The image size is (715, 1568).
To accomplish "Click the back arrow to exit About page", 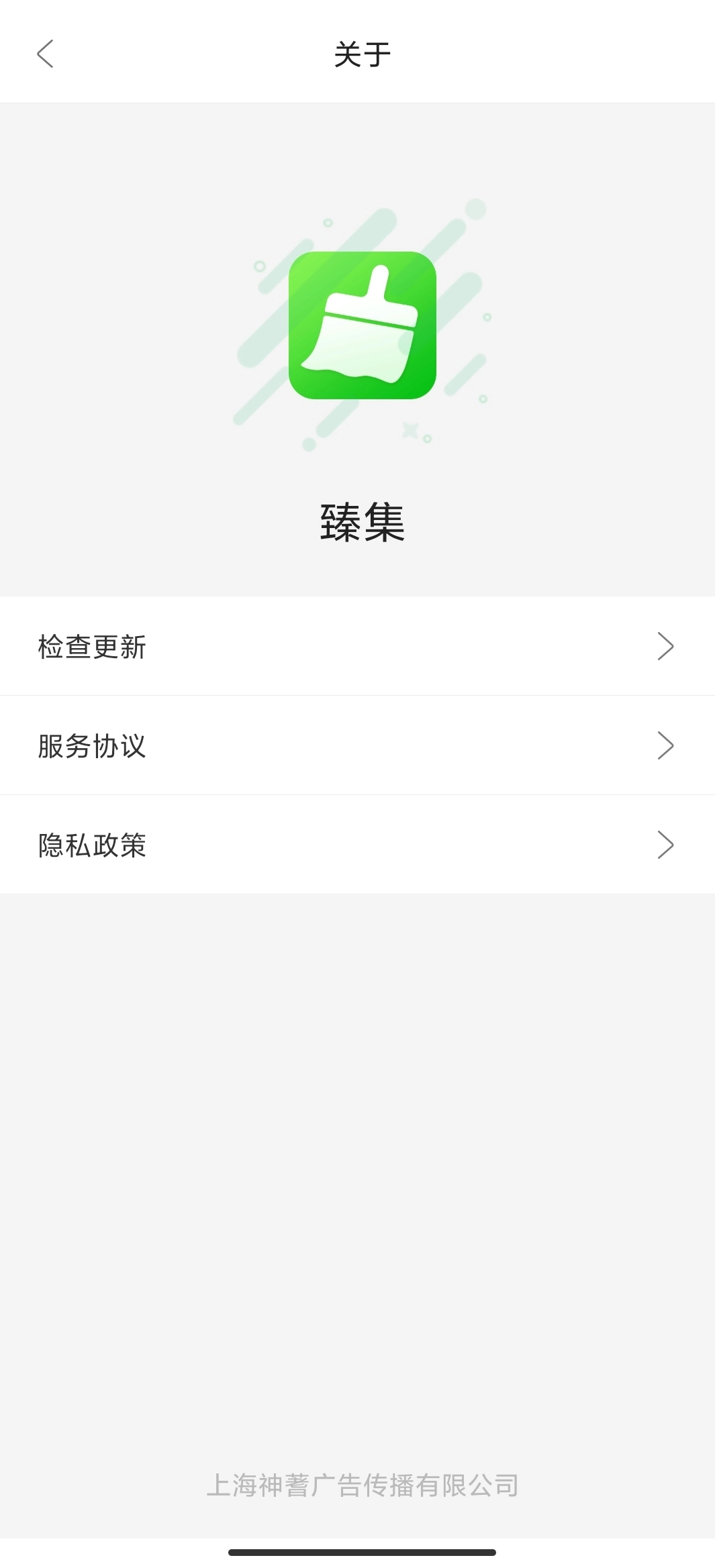I will click(45, 54).
